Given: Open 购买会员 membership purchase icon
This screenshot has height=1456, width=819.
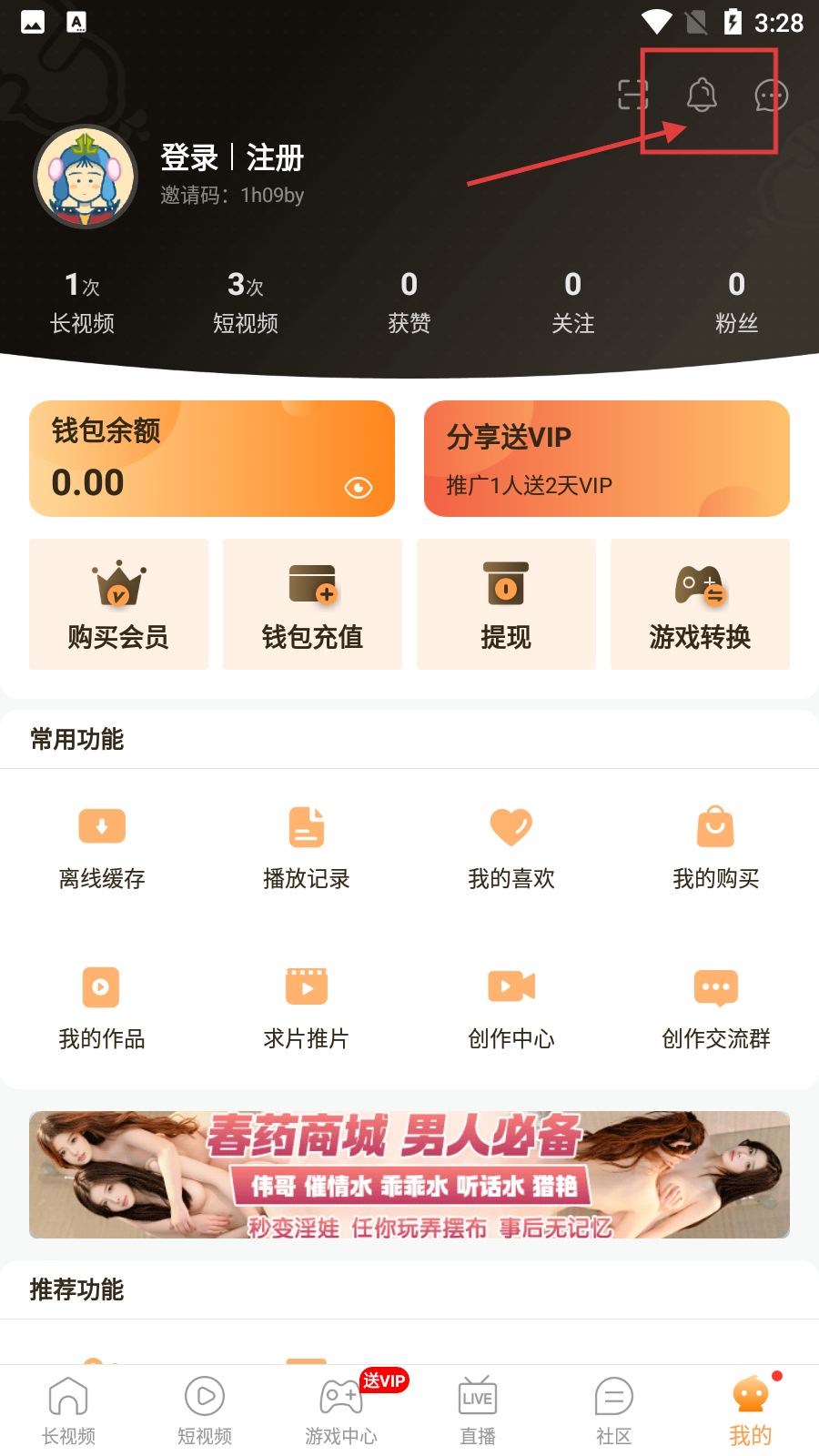Looking at the screenshot, I should (118, 603).
